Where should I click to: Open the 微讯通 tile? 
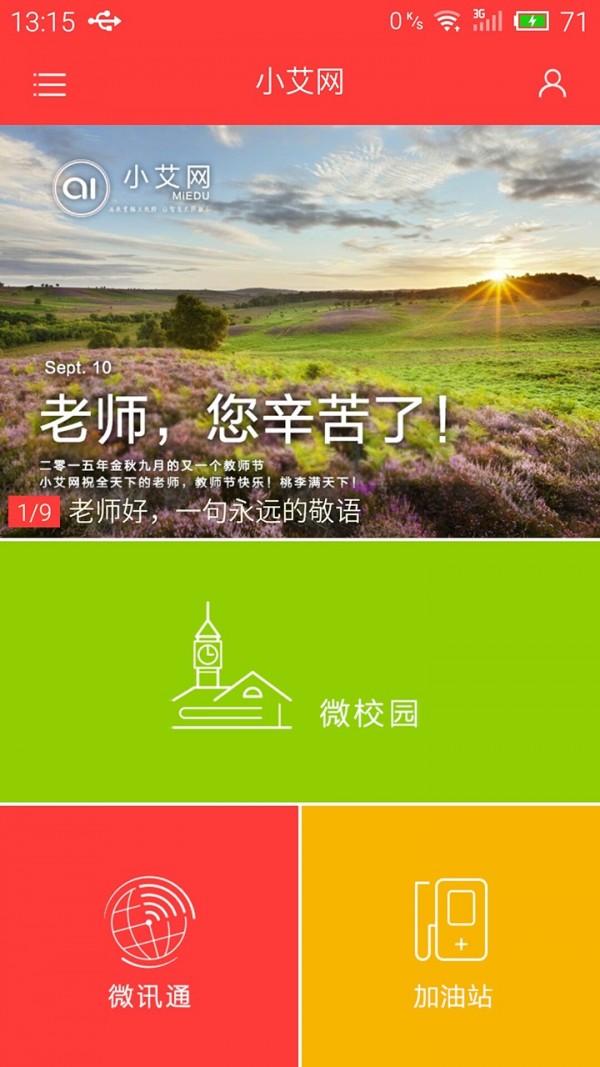(149, 936)
